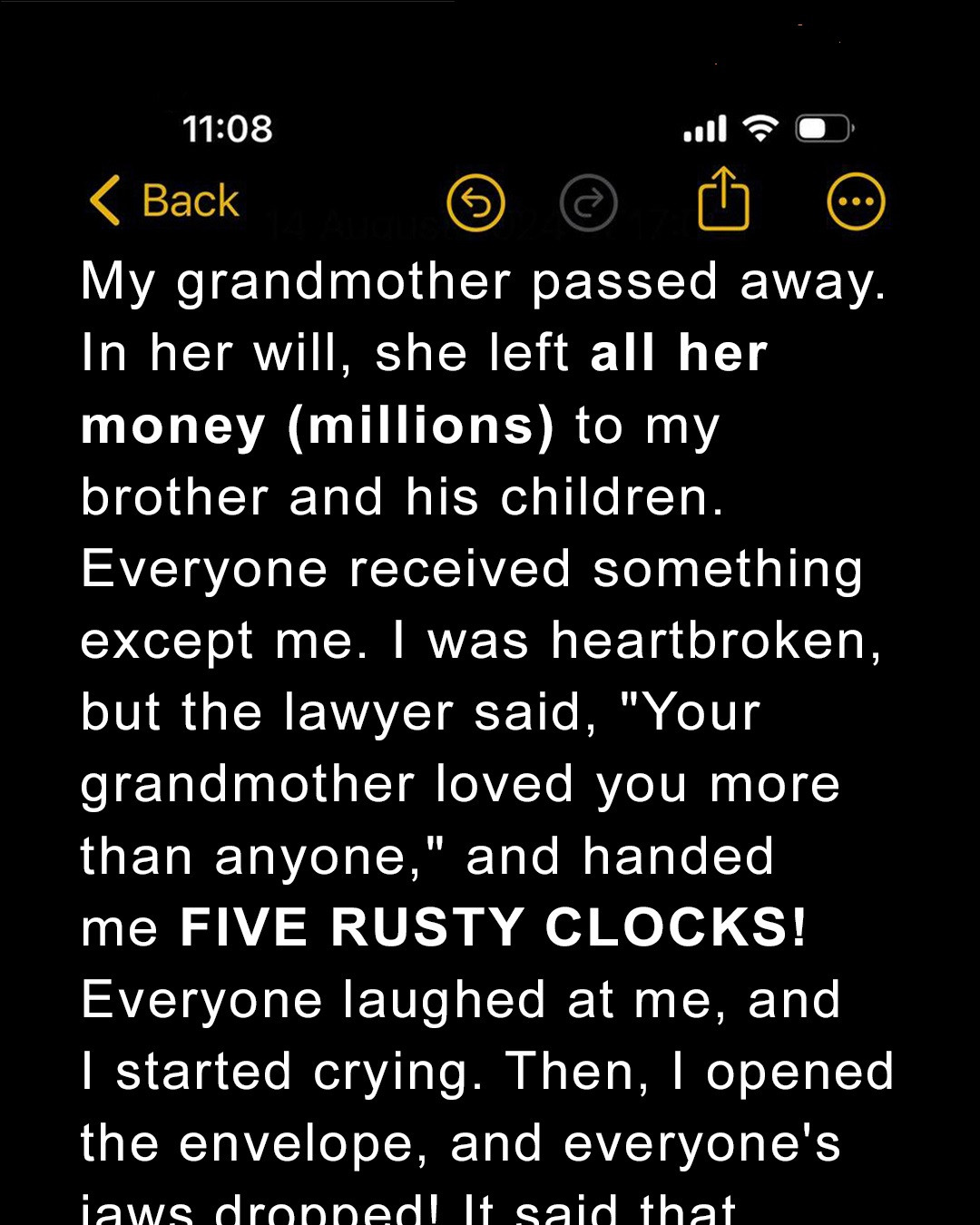Viewport: 980px width, 1225px height.
Task: Open the more options ellipsis icon
Action: coord(857,201)
